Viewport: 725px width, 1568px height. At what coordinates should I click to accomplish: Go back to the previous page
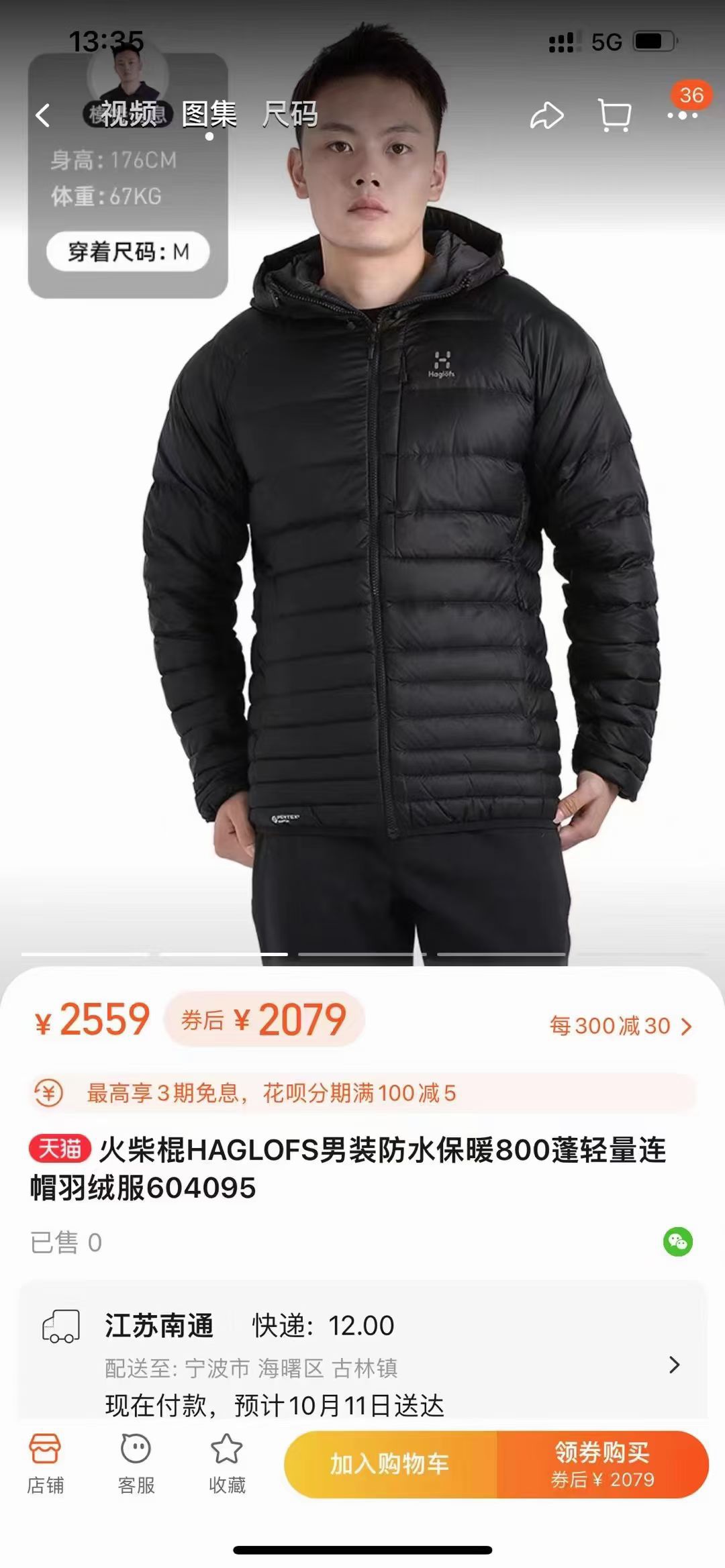43,115
